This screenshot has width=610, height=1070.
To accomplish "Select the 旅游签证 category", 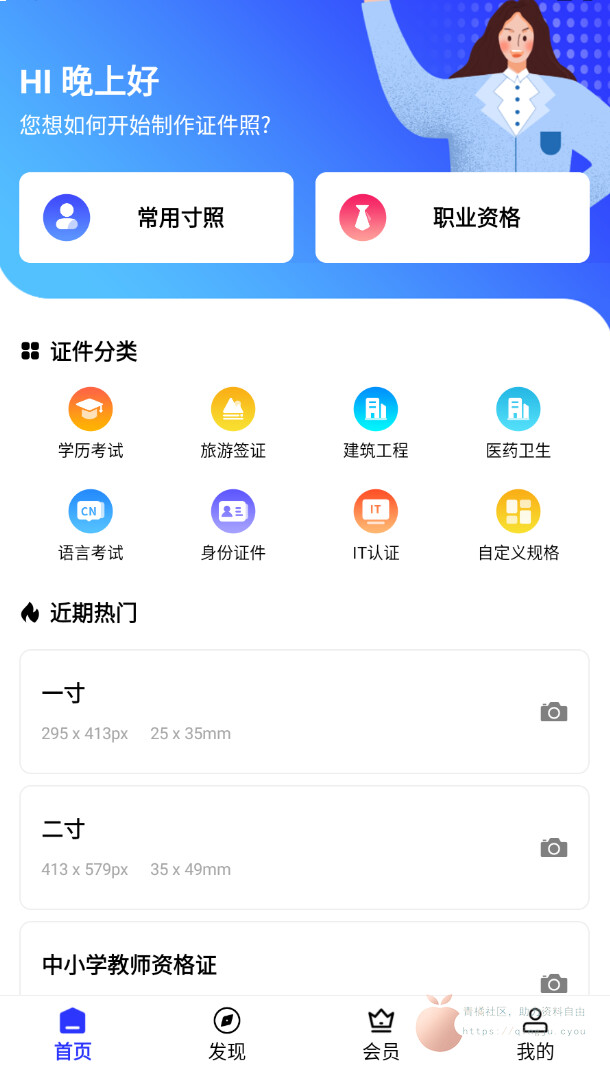I will click(233, 423).
